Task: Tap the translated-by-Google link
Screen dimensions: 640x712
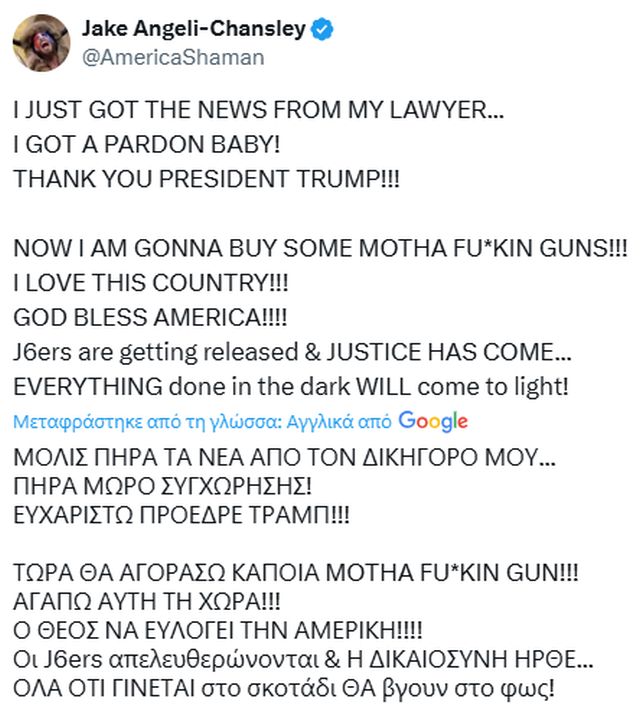Action: (240, 421)
